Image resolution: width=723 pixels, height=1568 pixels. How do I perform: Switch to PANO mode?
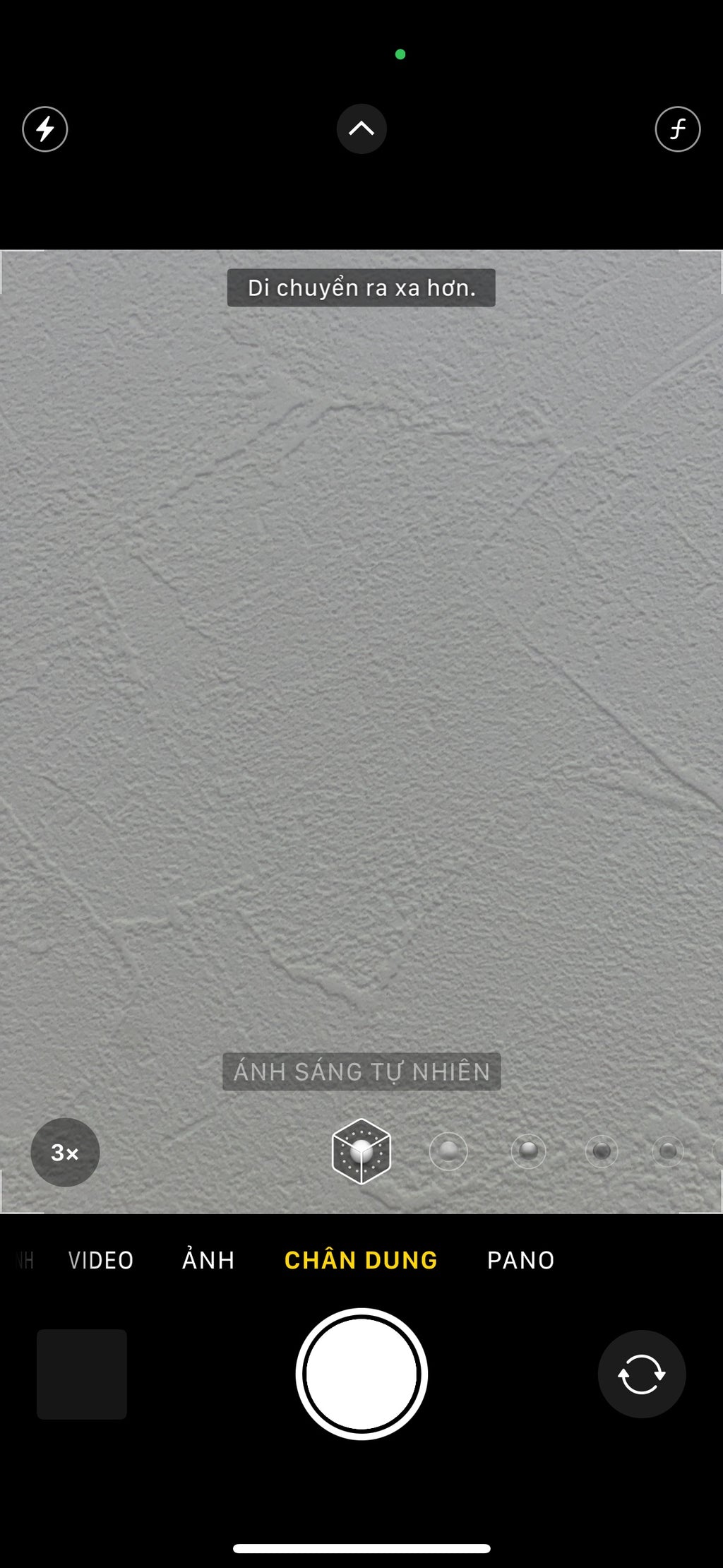point(521,1260)
